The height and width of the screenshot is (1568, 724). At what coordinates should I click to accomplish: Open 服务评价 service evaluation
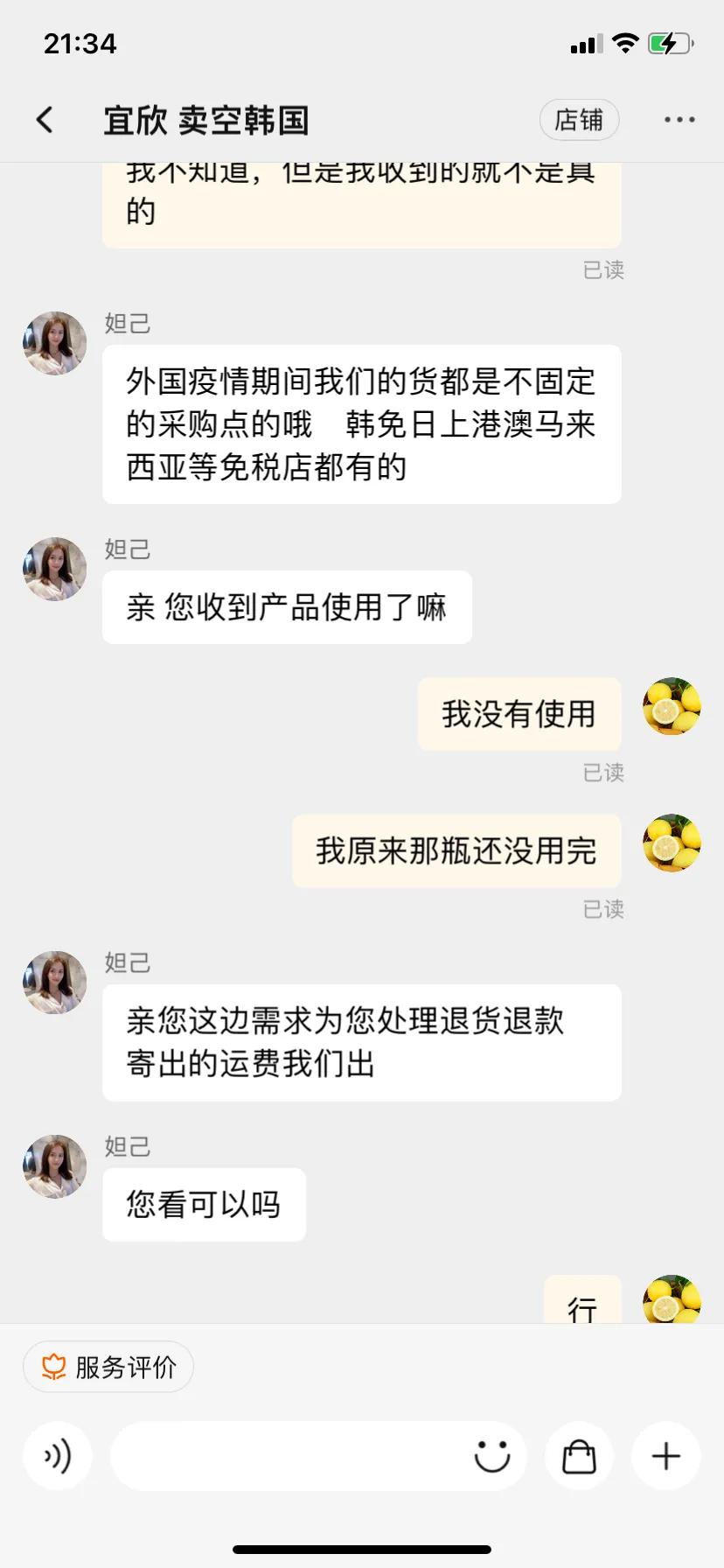[x=108, y=1366]
